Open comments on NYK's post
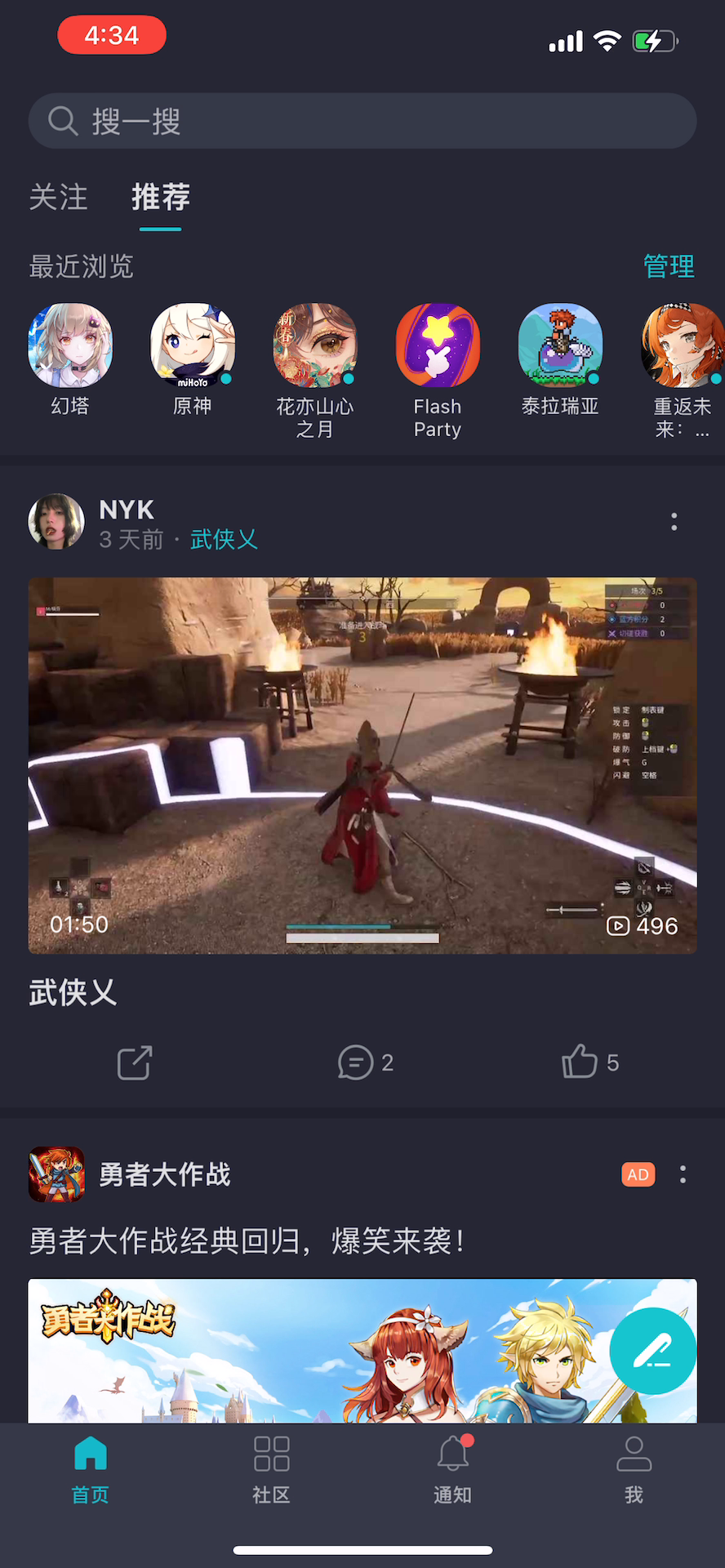725x1568 pixels. [365, 1062]
